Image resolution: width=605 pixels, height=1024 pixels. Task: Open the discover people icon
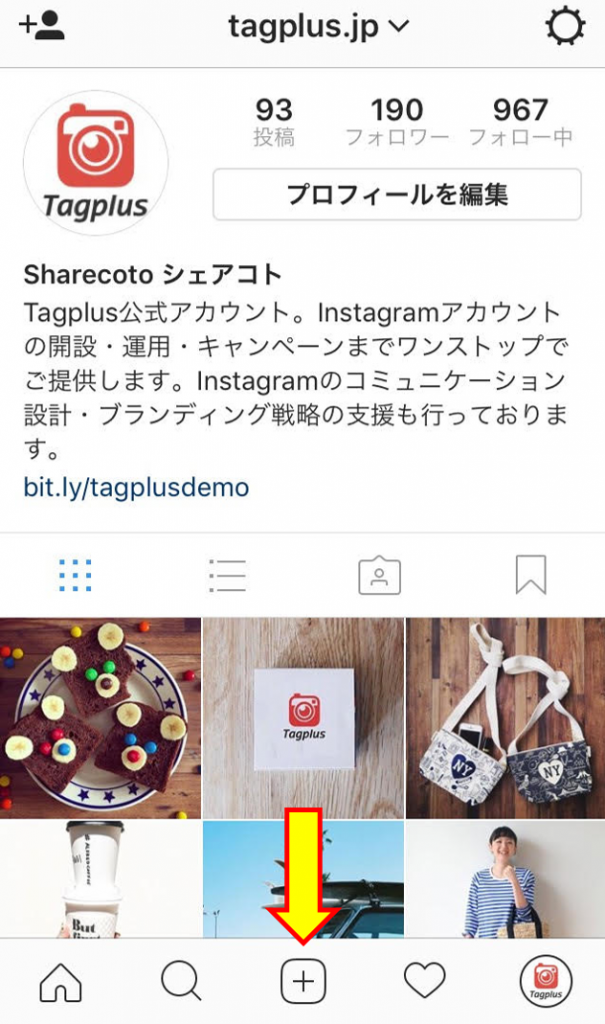point(41,26)
